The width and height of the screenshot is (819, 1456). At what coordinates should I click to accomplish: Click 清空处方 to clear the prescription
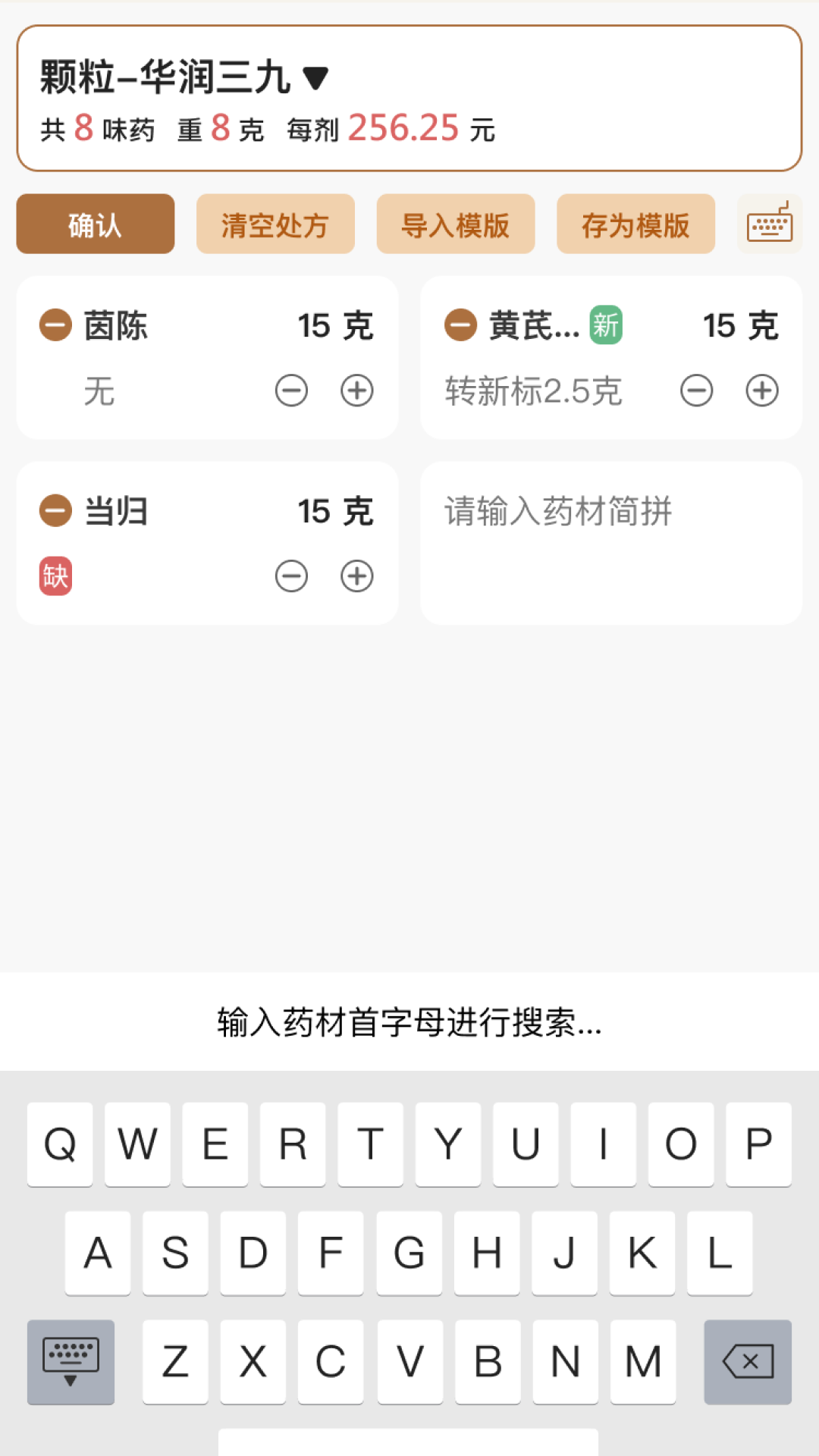[x=275, y=224]
